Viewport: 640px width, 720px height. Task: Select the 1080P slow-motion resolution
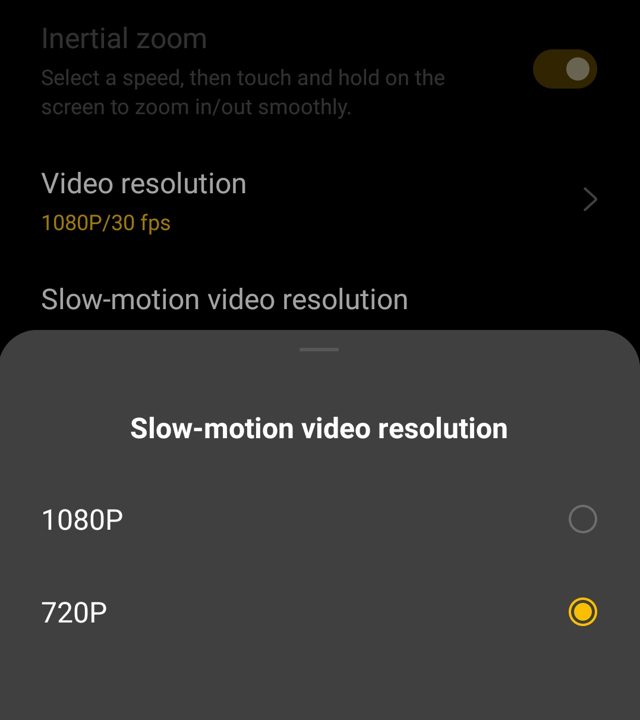[x=582, y=519]
